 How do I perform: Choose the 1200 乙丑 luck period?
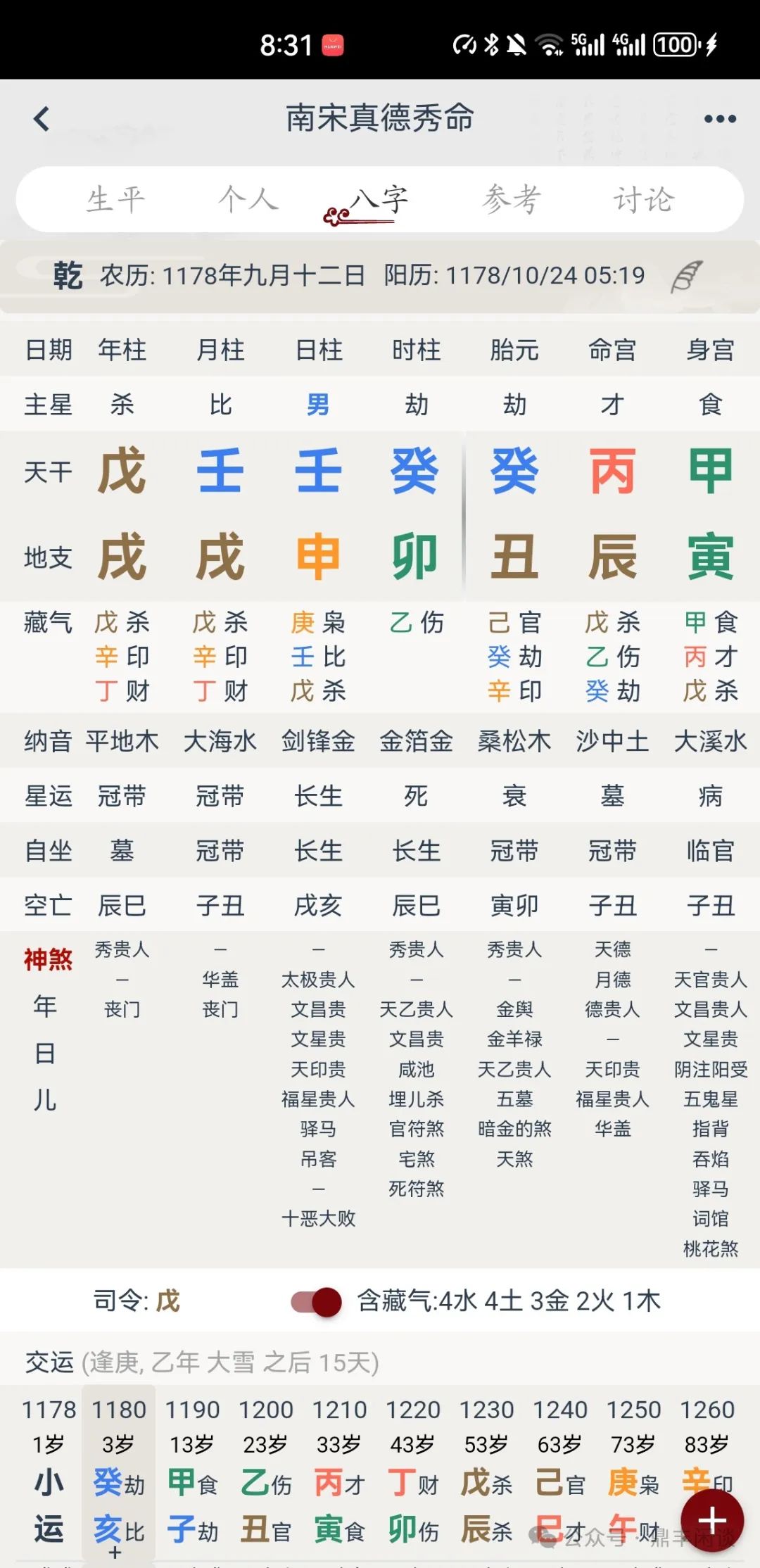pyautogui.click(x=265, y=1471)
